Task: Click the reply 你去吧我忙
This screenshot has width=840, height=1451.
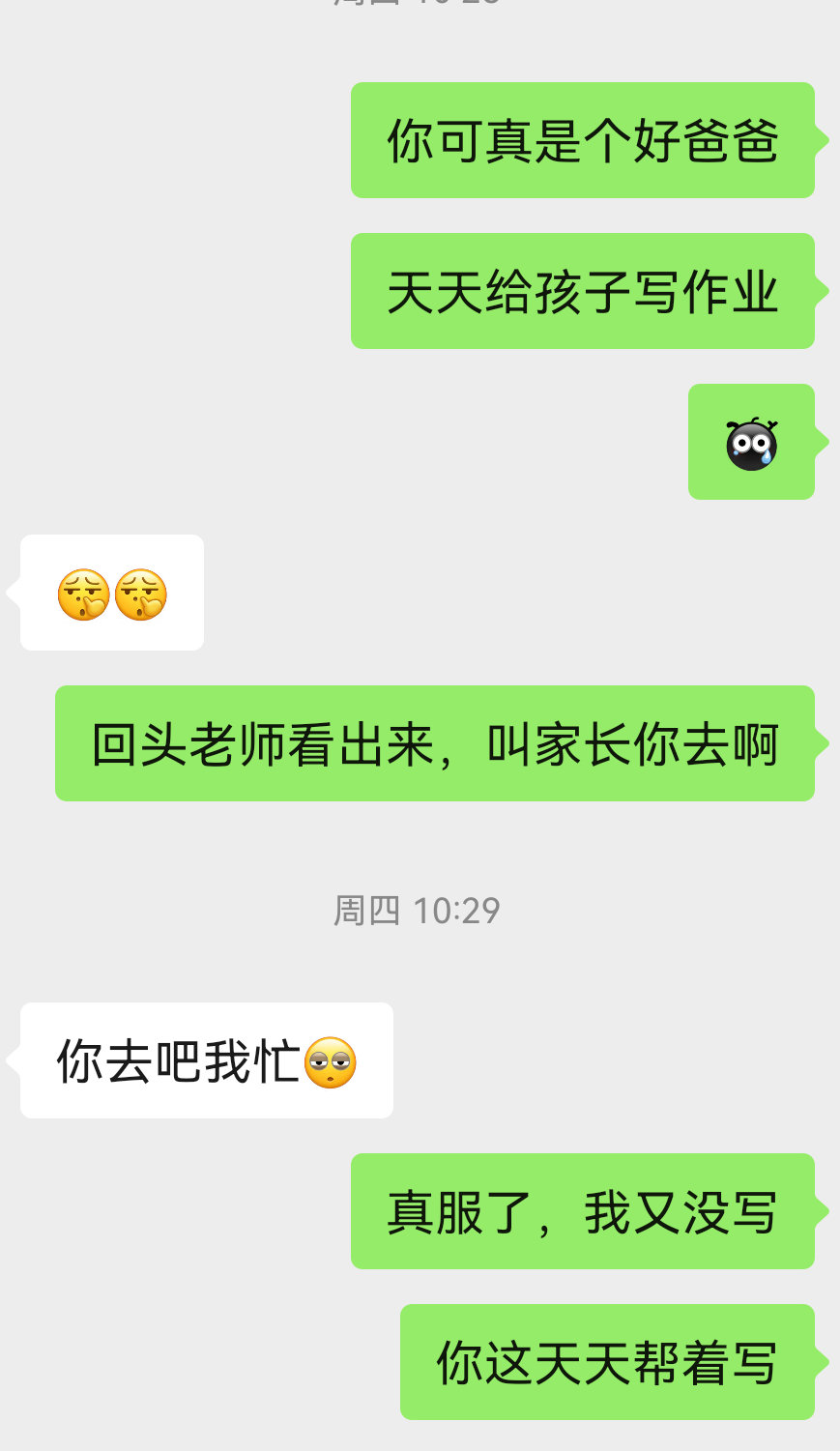Action: click(x=206, y=1059)
